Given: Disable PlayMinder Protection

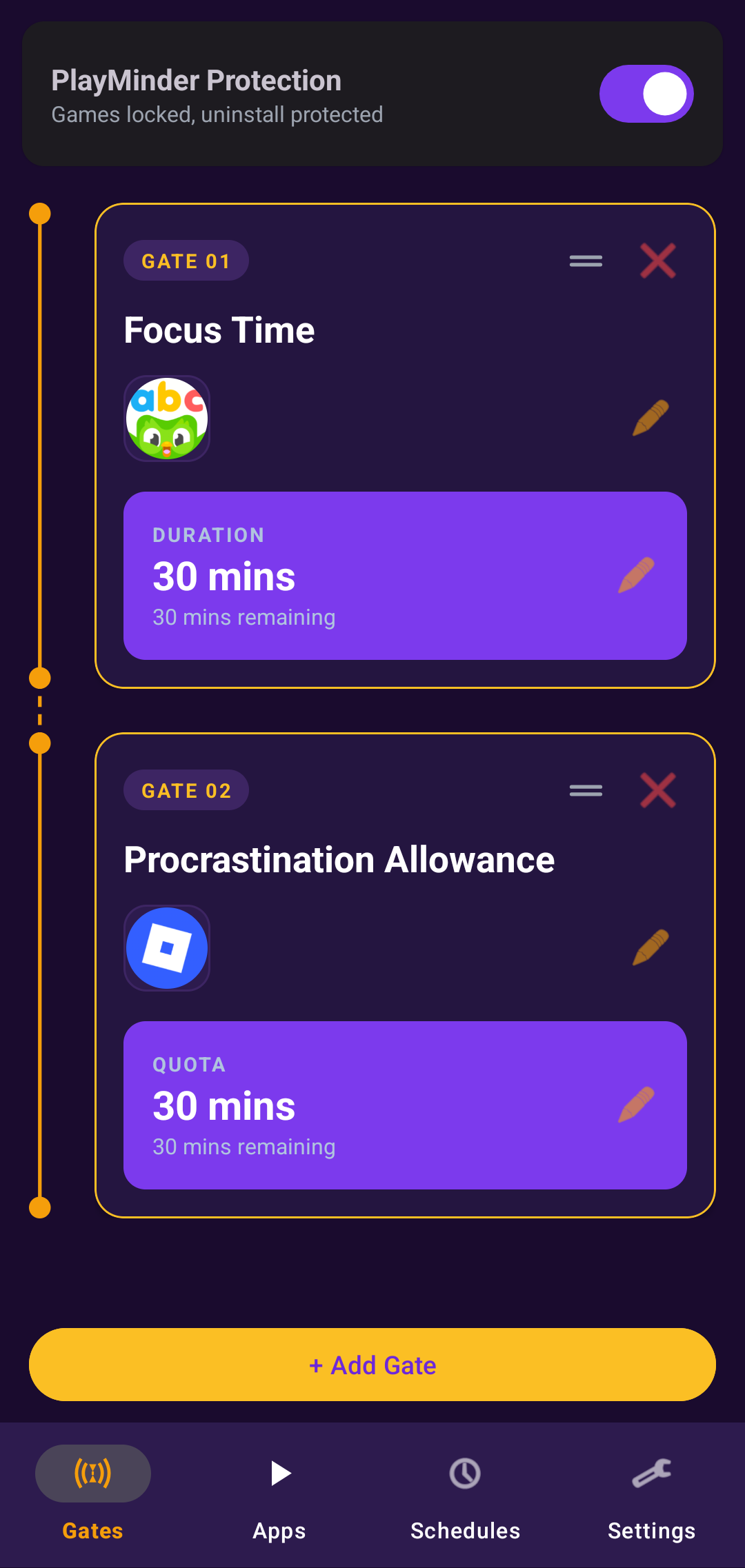Looking at the screenshot, I should tap(646, 93).
